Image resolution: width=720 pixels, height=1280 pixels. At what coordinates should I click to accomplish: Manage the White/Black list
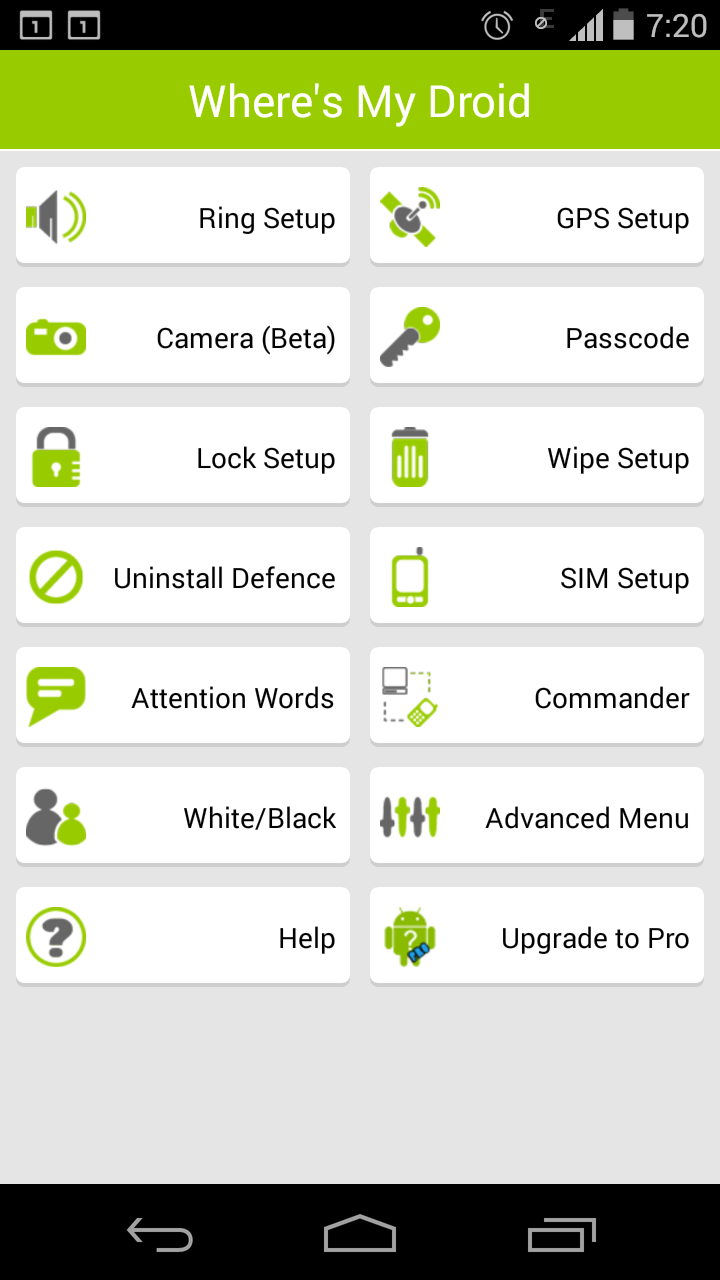pyautogui.click(x=183, y=816)
